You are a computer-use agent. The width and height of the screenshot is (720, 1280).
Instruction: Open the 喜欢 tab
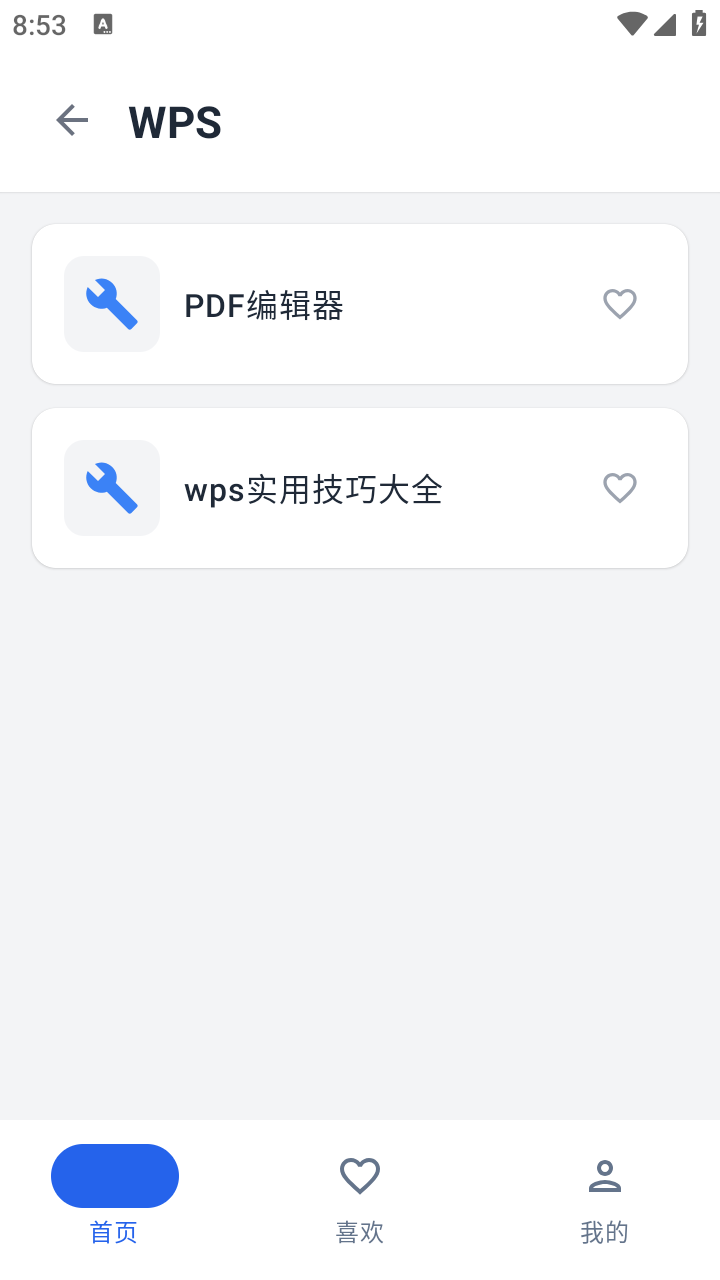(359, 1196)
